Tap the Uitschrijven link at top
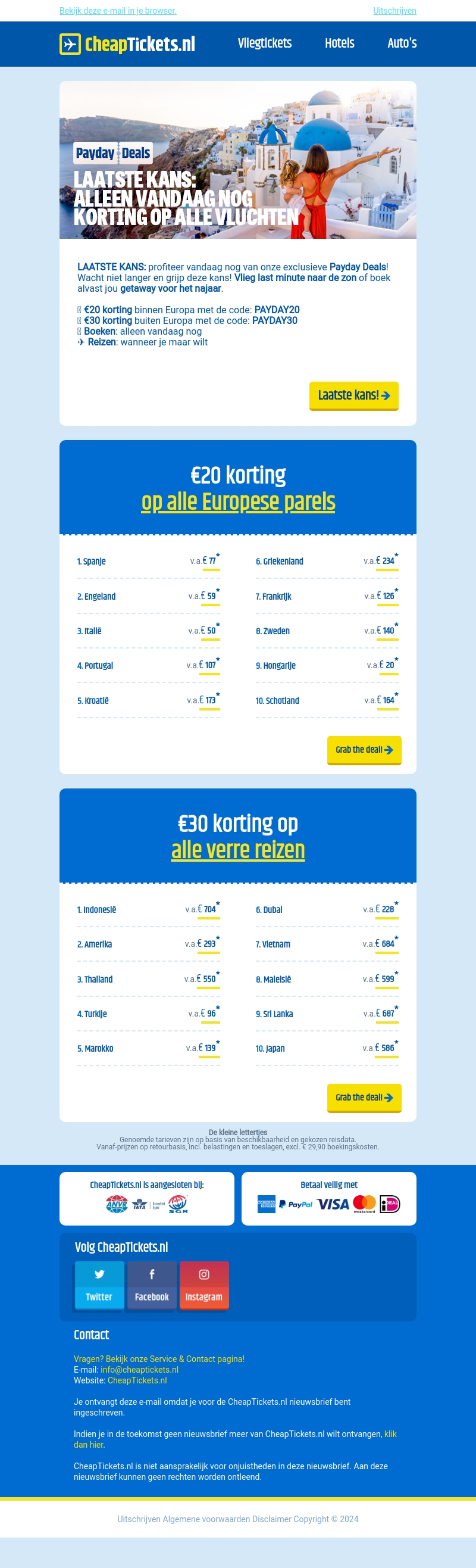 coord(394,11)
